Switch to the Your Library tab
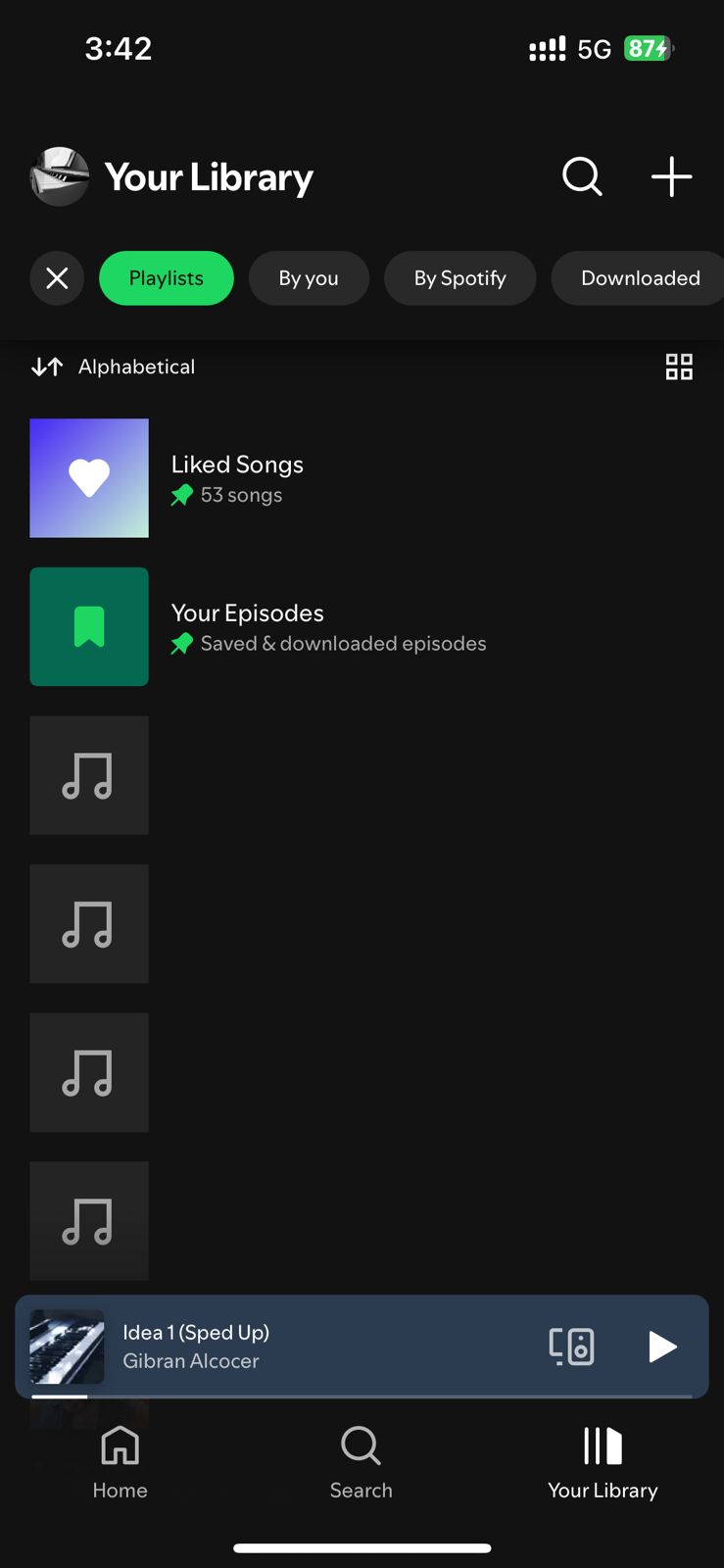Viewport: 724px width, 1568px height. pos(602,1460)
